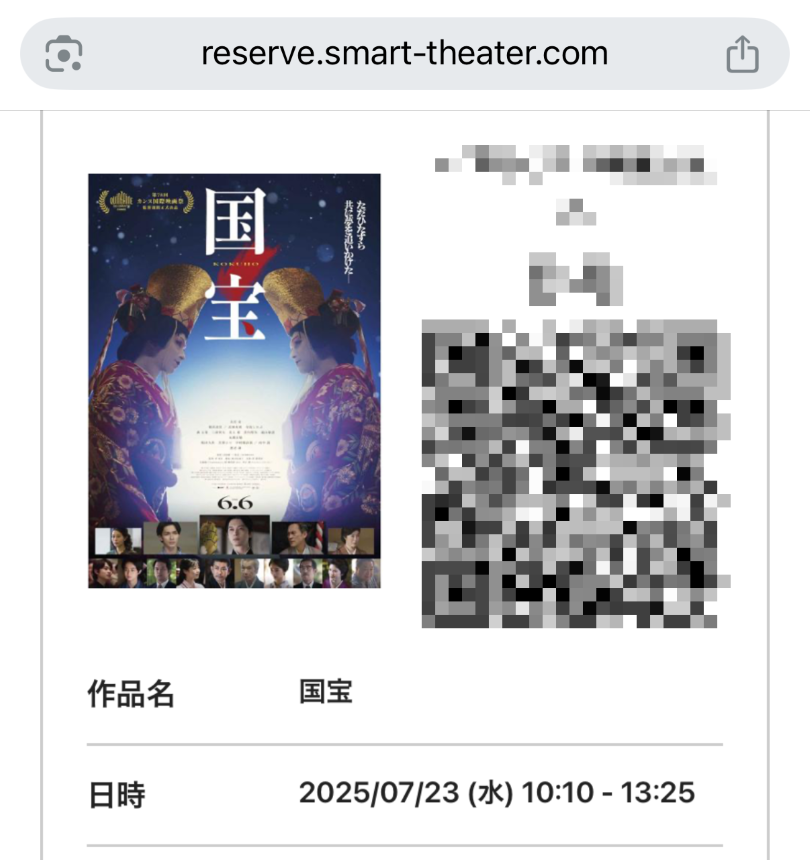Tap the reserve.smart-theater.com address bar
810x860 pixels.
pyautogui.click(x=404, y=53)
